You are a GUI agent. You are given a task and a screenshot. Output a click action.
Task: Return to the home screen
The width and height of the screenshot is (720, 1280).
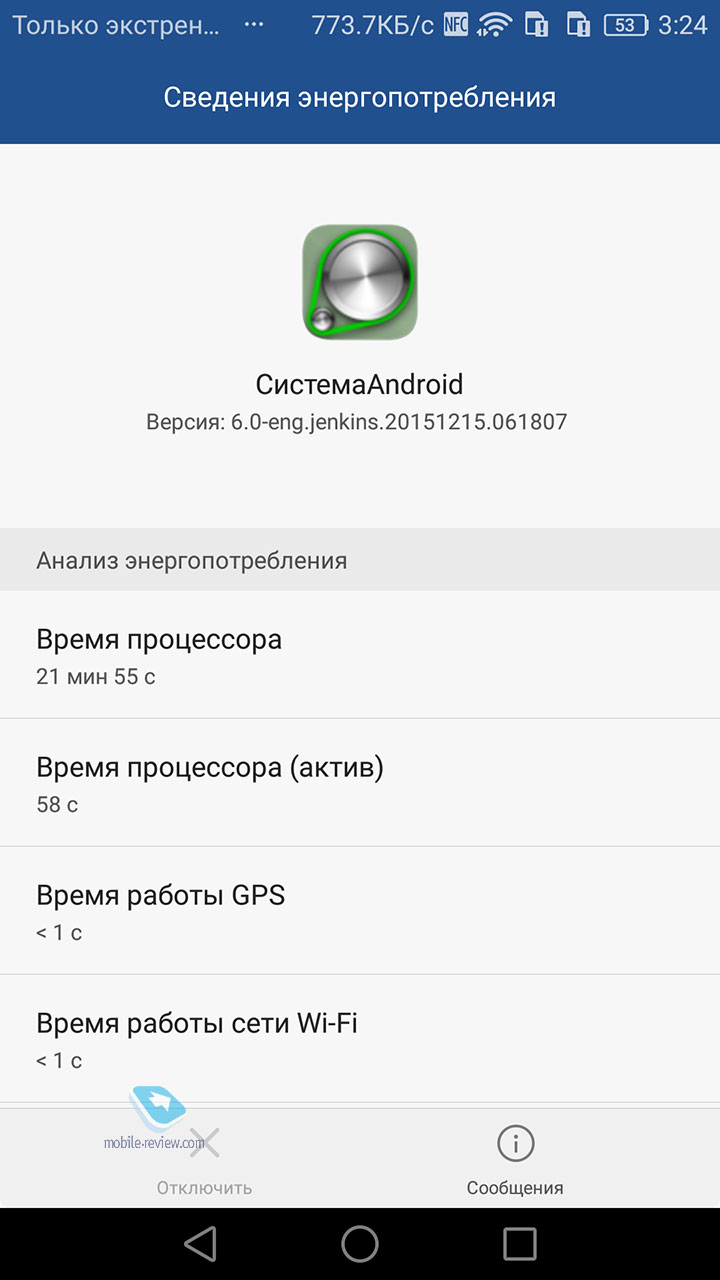[360, 1244]
